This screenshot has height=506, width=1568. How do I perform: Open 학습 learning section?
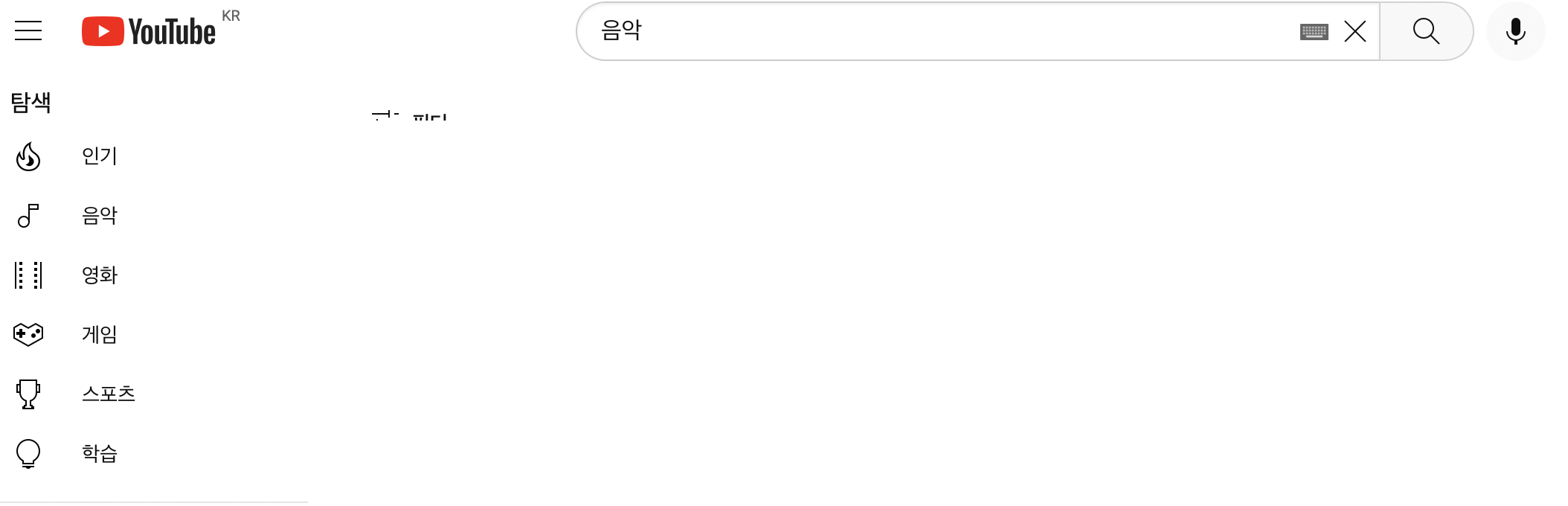tap(99, 453)
